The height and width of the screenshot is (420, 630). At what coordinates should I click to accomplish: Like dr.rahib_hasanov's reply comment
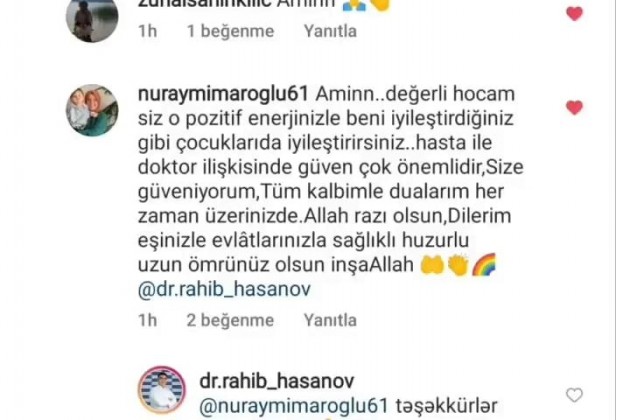pyautogui.click(x=574, y=395)
